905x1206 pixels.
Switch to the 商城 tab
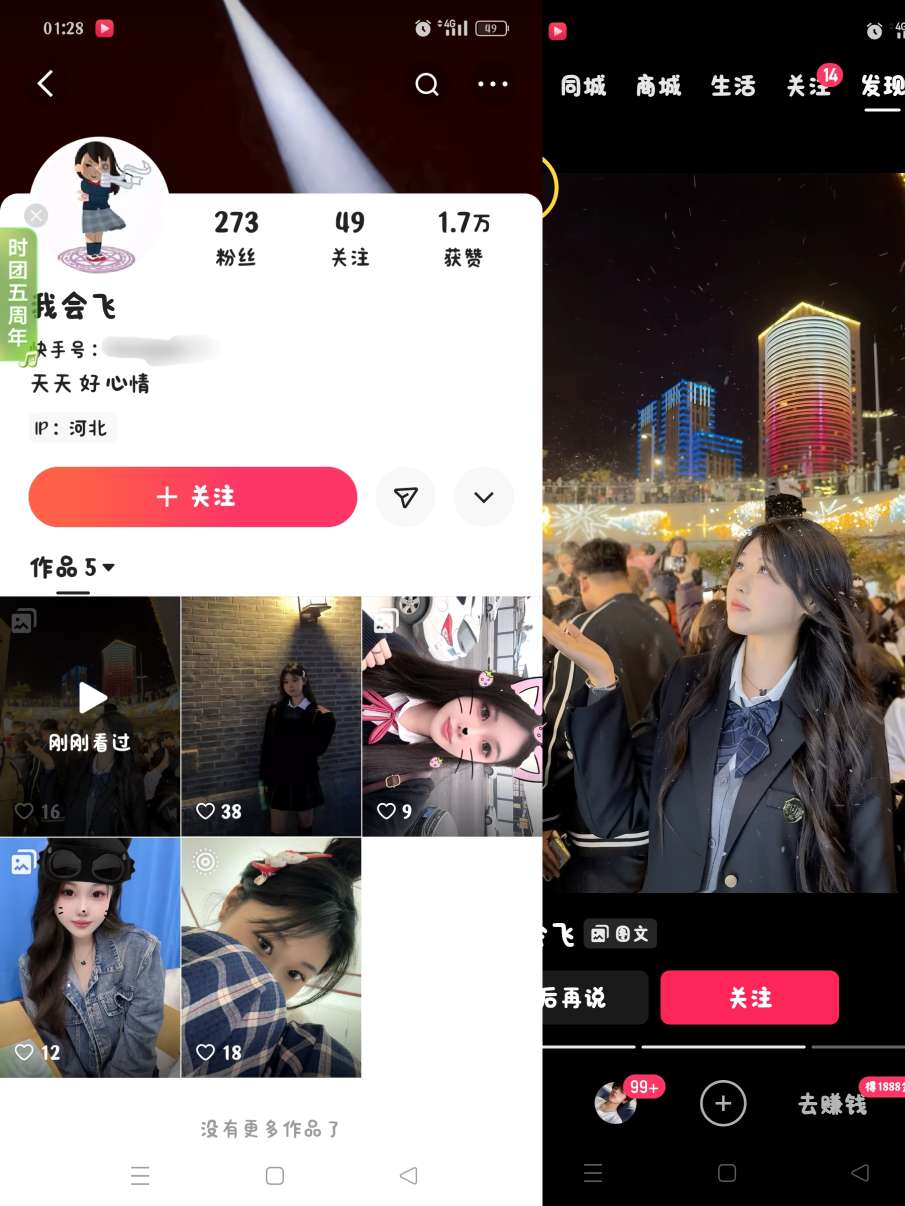(658, 87)
